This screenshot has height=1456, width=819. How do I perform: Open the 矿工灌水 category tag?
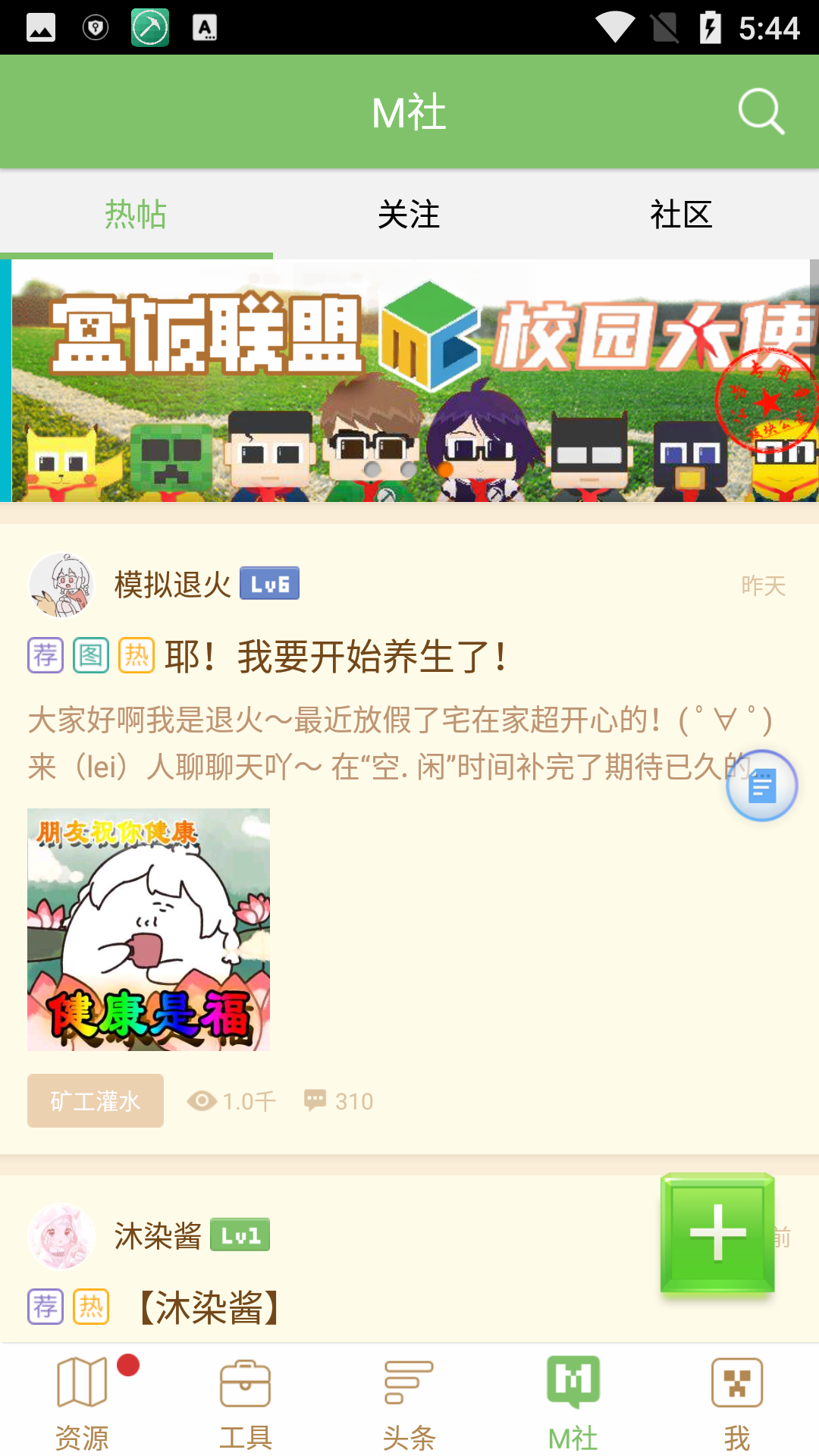(x=96, y=1101)
